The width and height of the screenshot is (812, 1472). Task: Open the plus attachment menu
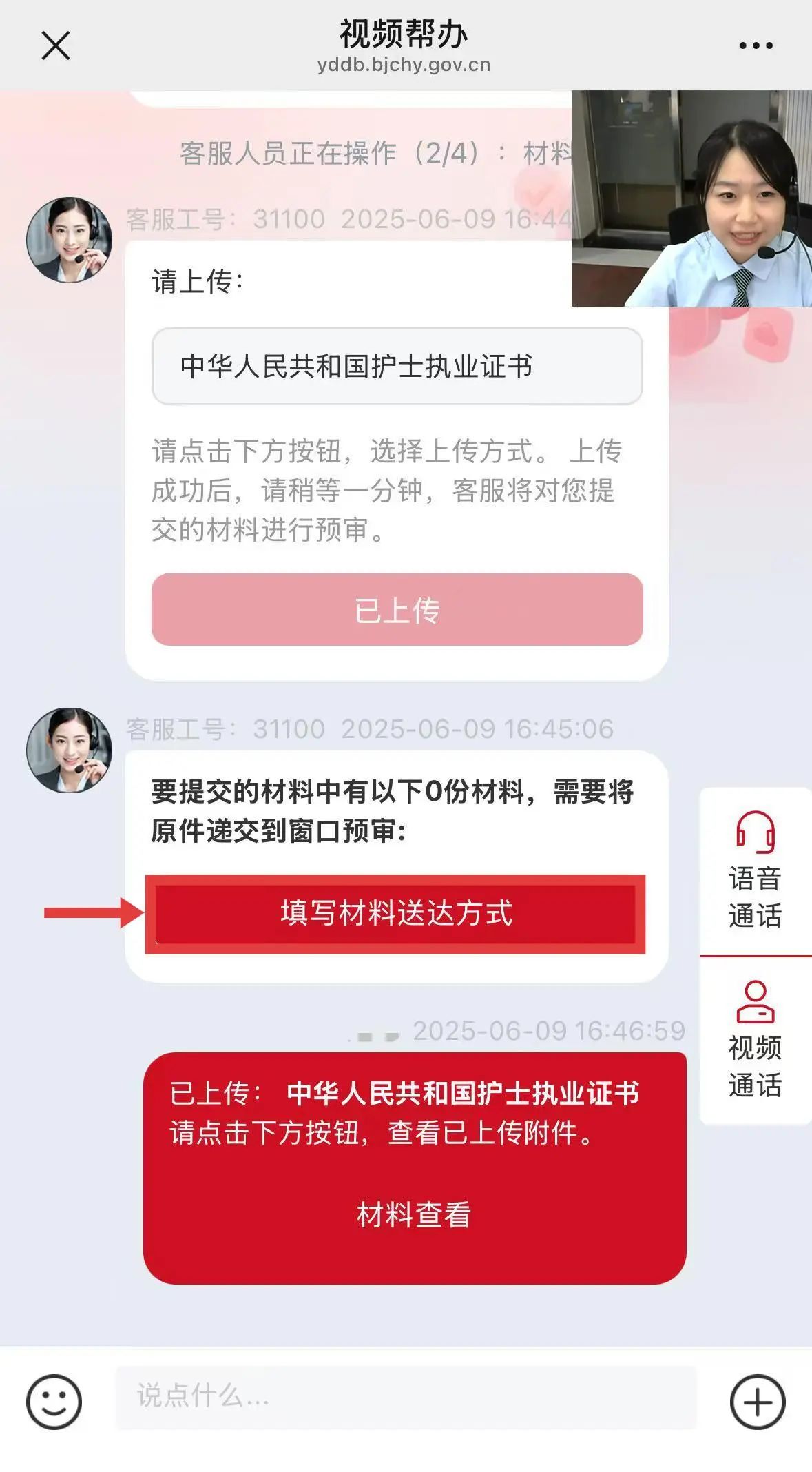(x=757, y=1402)
